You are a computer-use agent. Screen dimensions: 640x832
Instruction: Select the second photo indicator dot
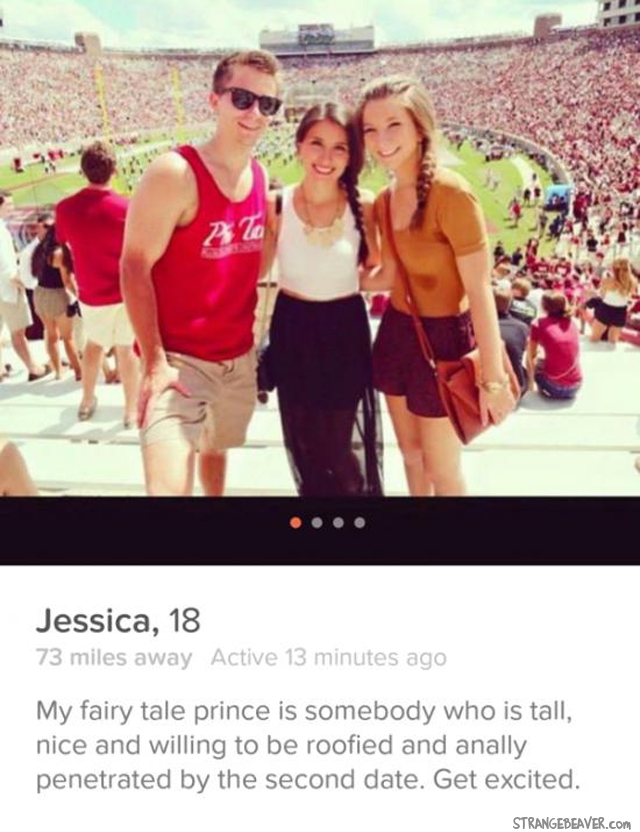[317, 522]
